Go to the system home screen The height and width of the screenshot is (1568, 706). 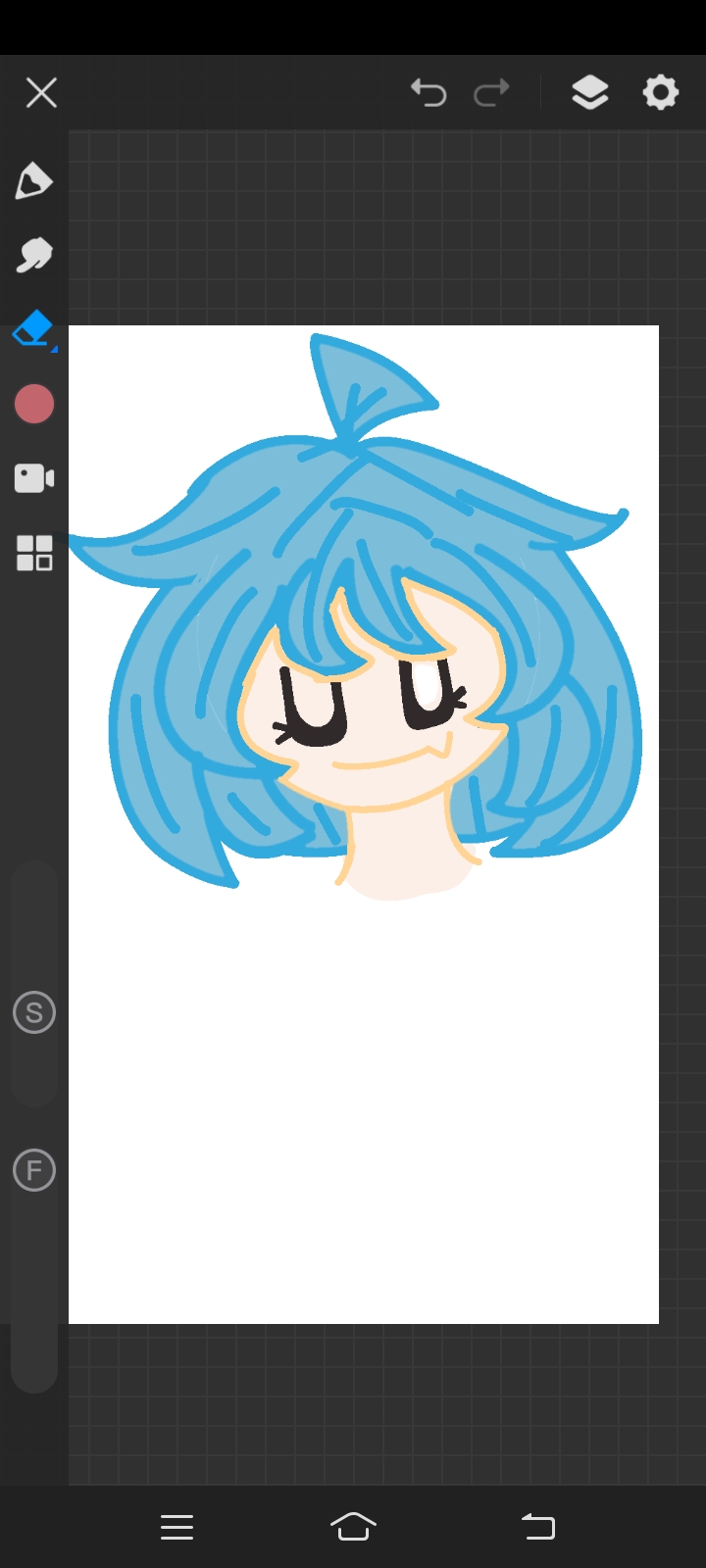click(x=353, y=1526)
